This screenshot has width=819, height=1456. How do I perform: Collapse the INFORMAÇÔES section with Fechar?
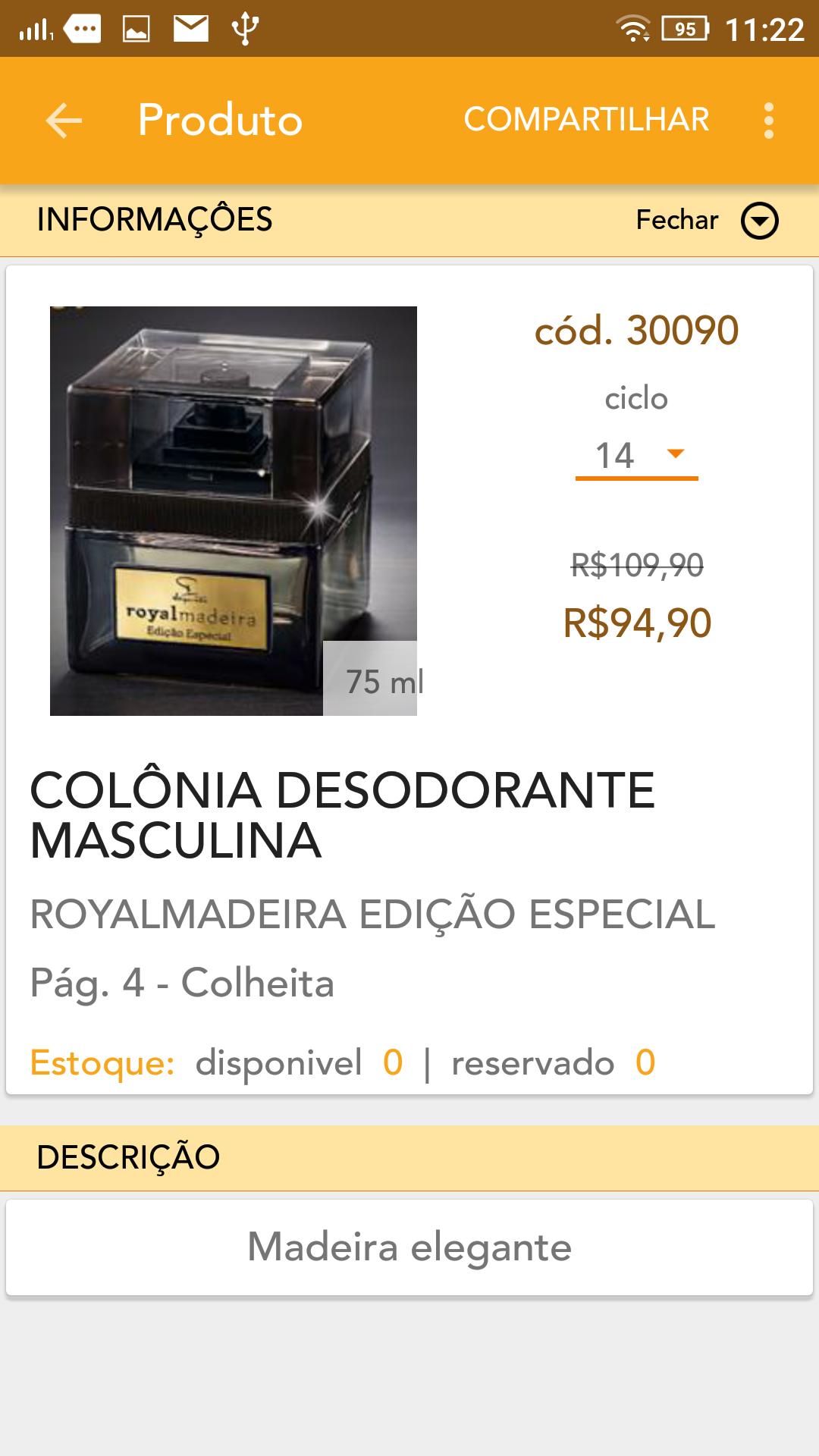pos(676,221)
